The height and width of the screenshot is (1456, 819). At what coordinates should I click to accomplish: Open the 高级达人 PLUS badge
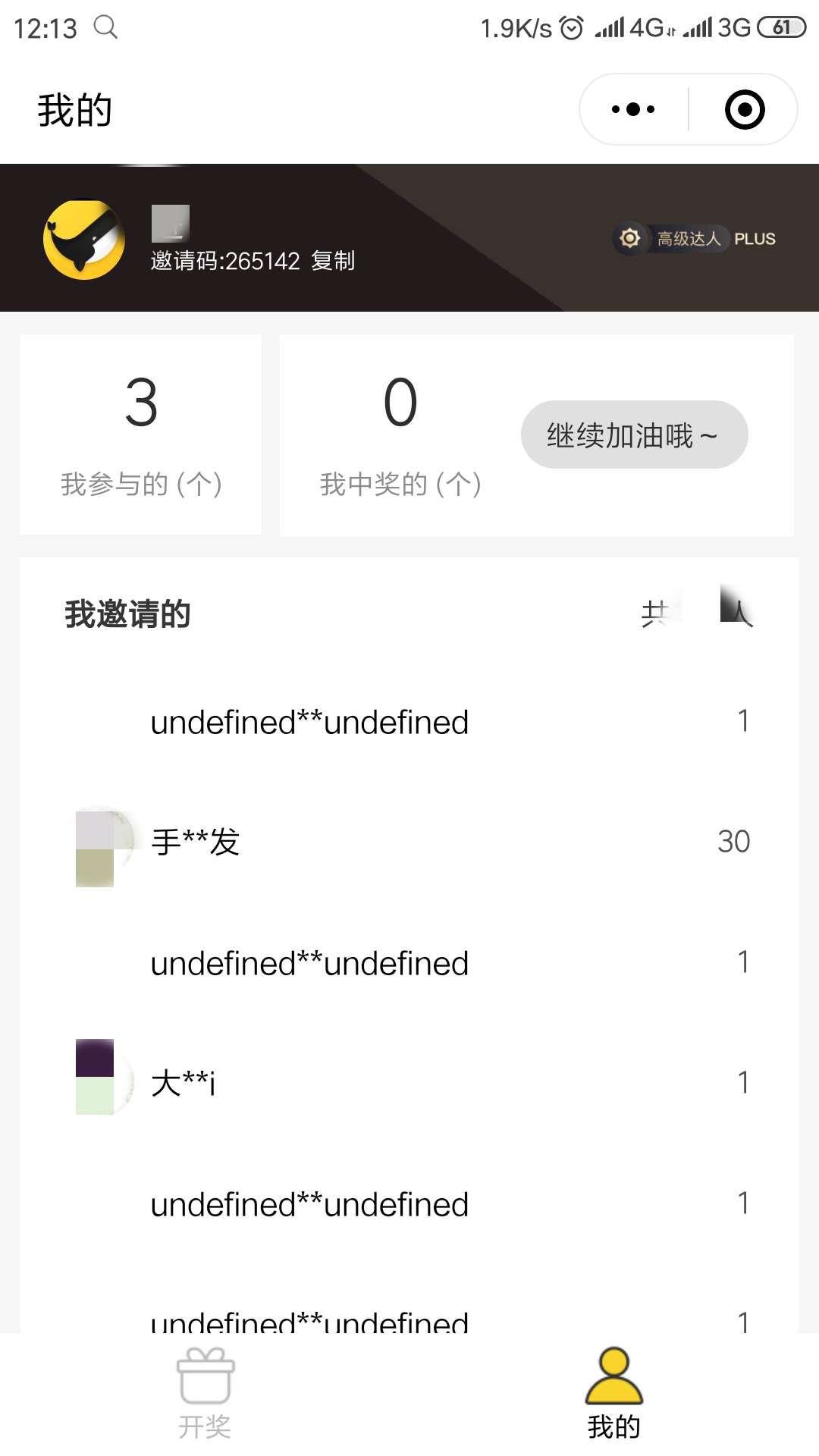coord(695,239)
